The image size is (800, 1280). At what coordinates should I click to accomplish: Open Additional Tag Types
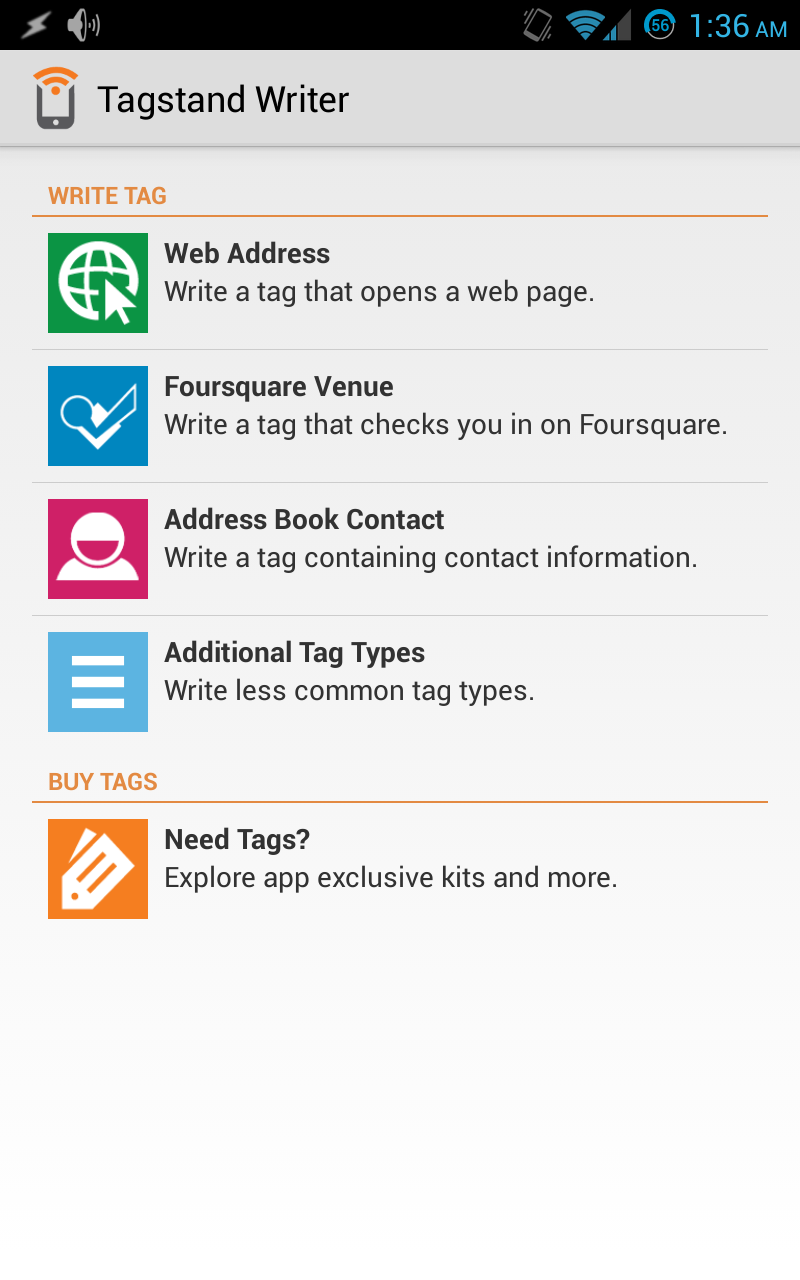click(400, 682)
